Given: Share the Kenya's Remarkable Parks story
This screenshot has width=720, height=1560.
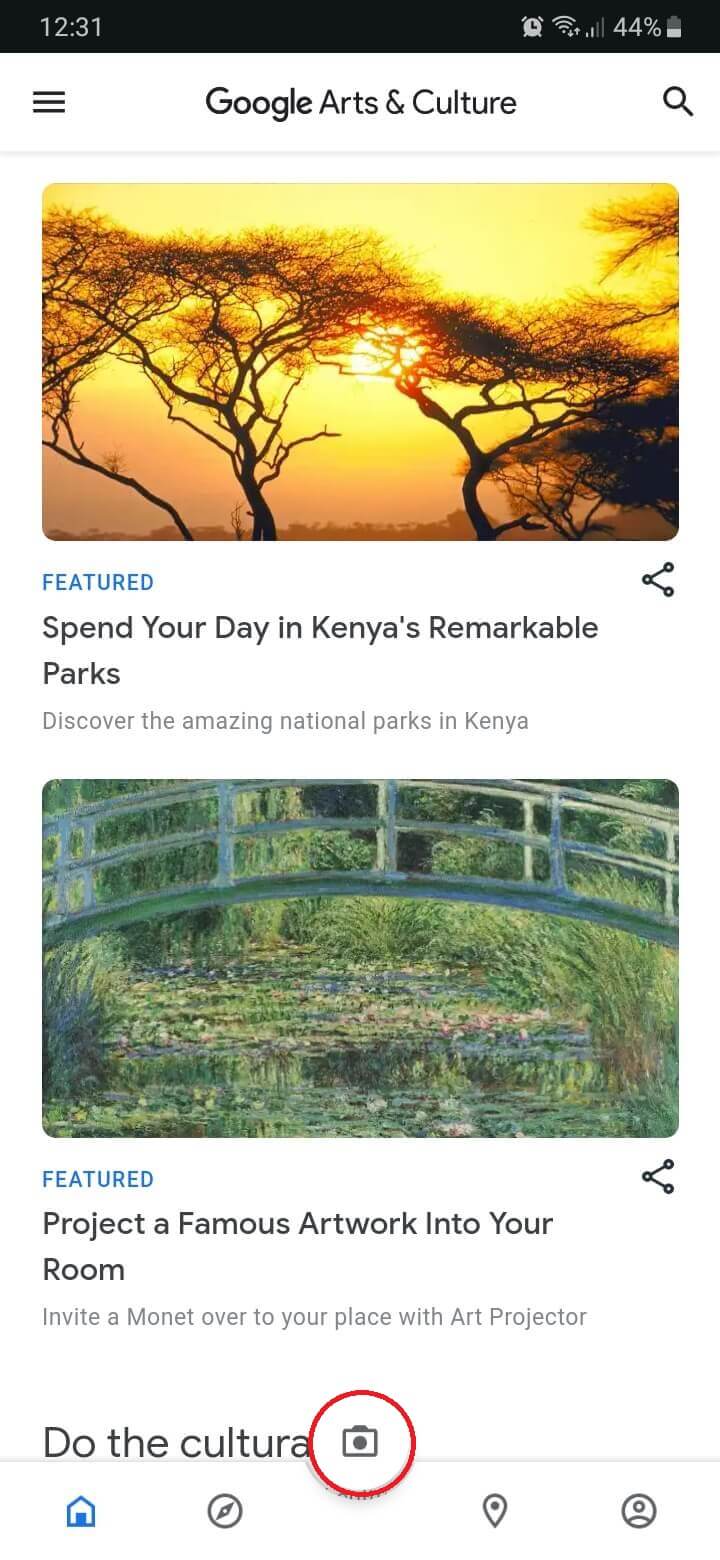Looking at the screenshot, I should point(657,580).
